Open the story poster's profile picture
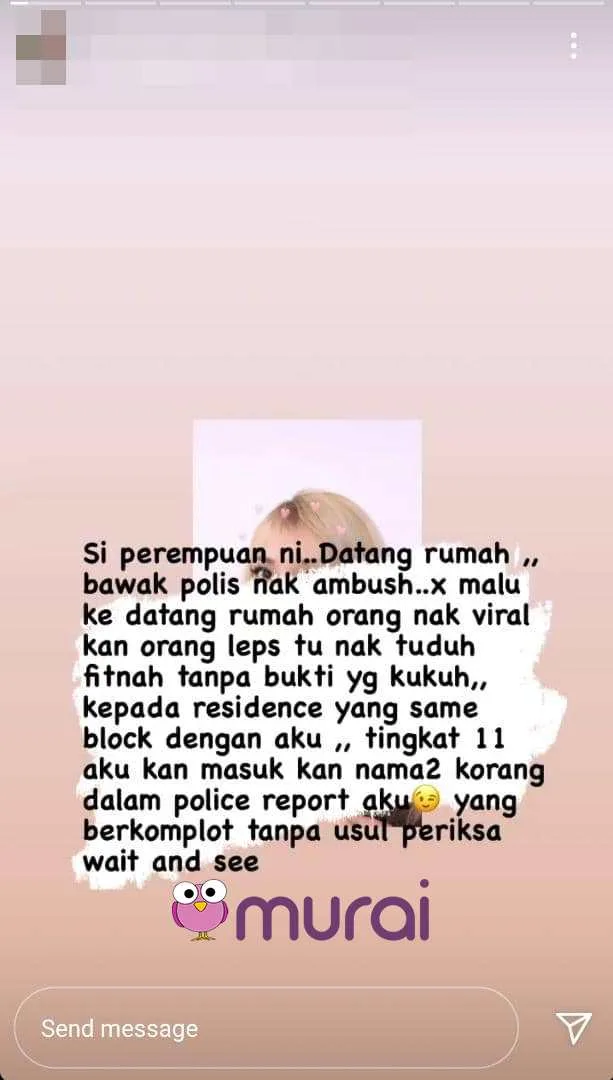Screen dimensions: 613x1080 41,47
